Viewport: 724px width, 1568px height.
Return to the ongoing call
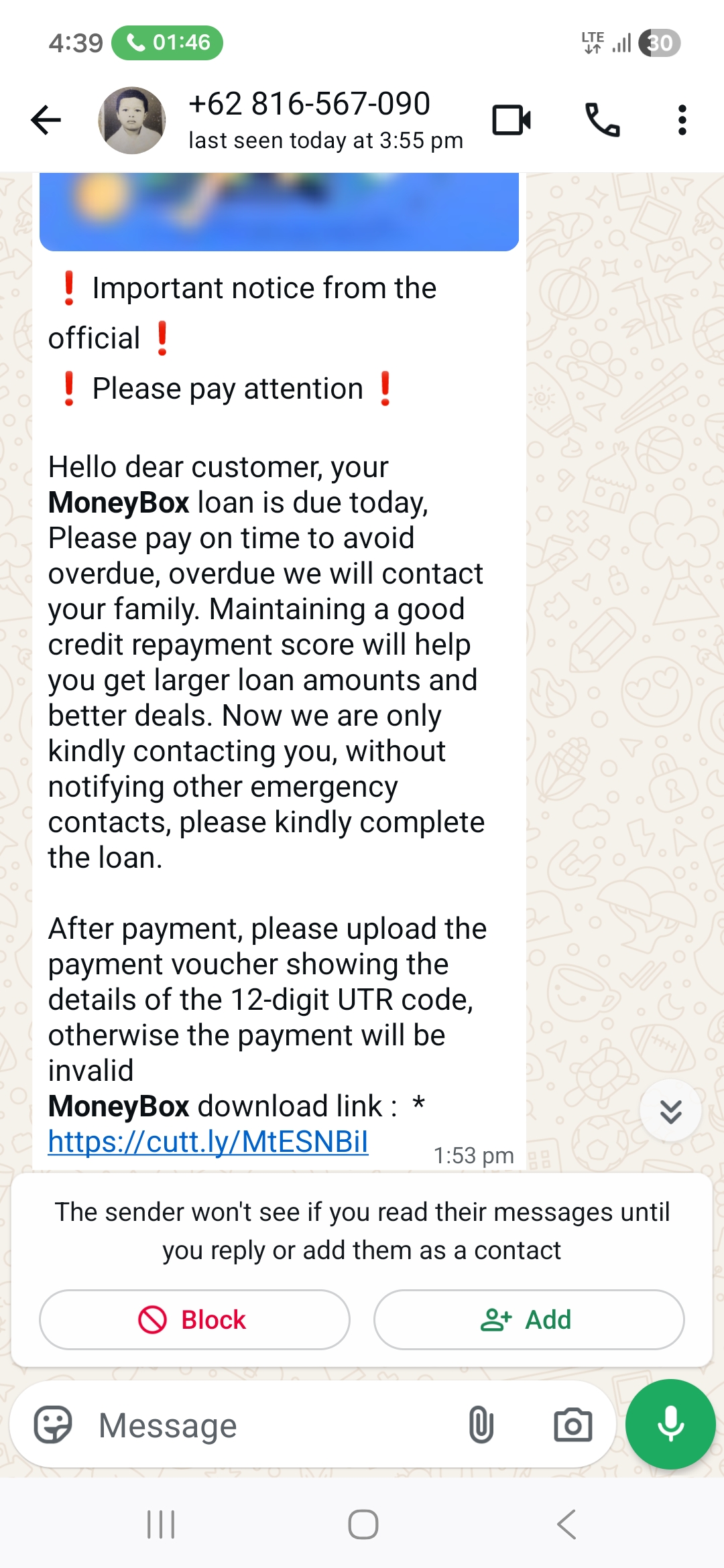[x=168, y=43]
